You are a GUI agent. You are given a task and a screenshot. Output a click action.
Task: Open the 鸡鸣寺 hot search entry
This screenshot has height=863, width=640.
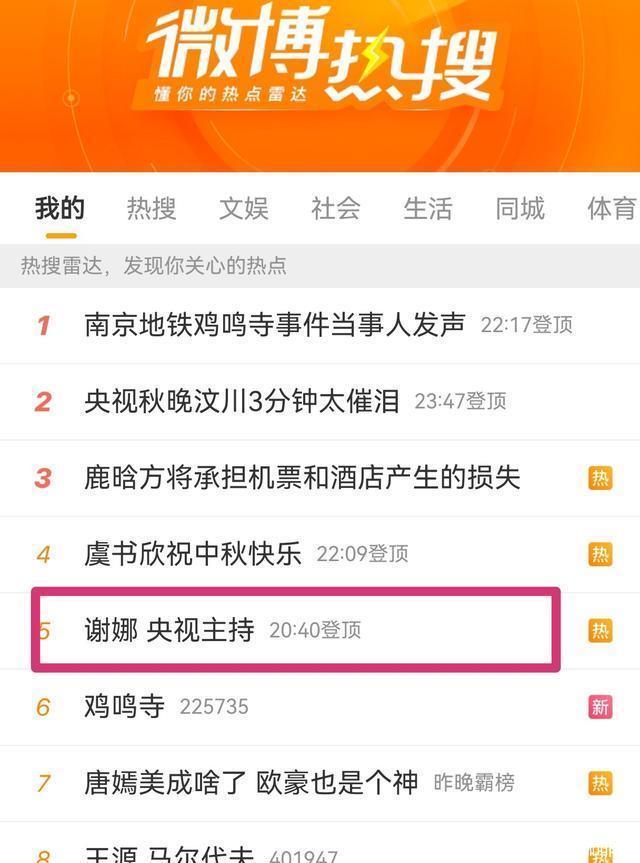125,707
